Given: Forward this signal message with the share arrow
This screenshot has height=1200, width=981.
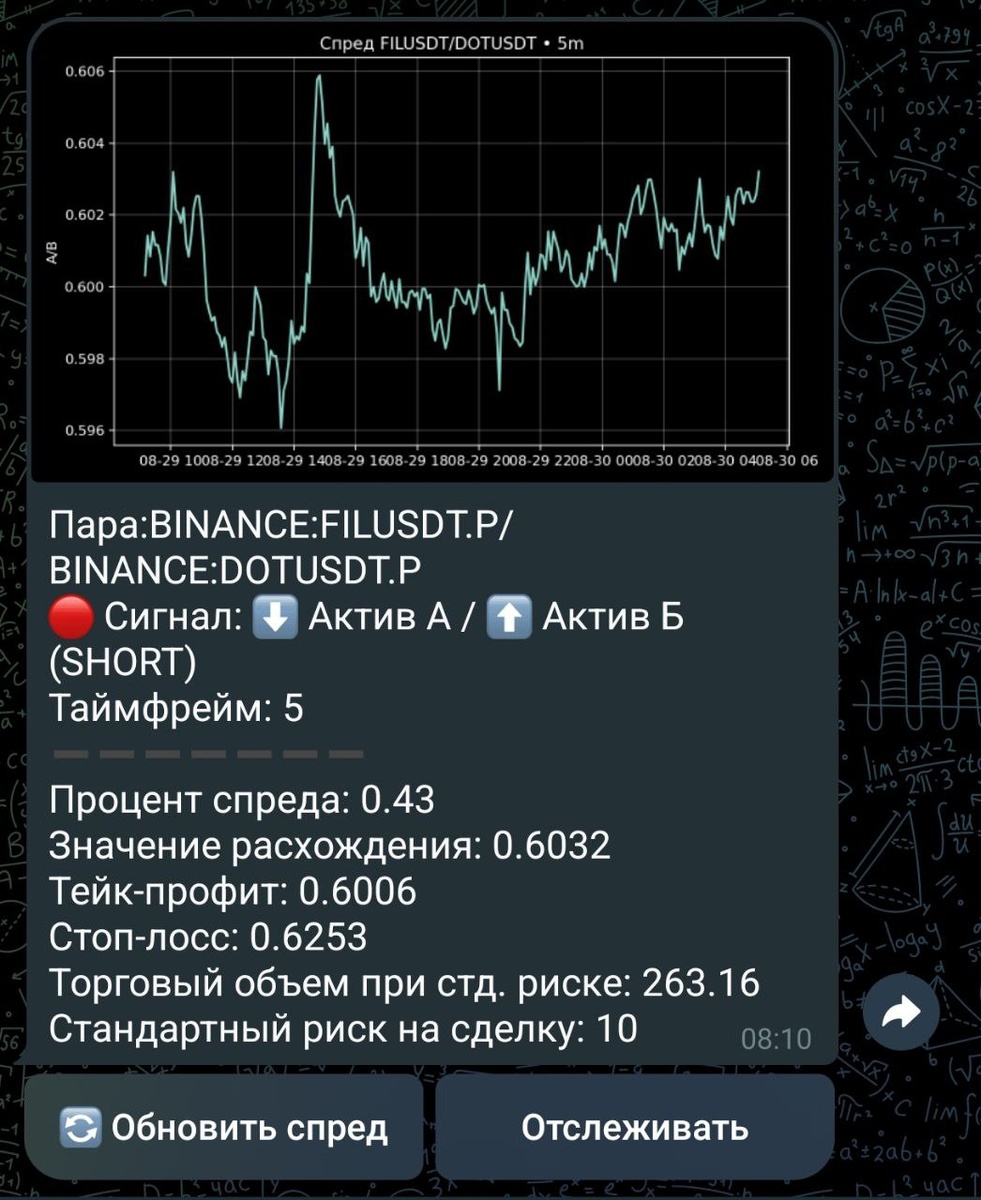Looking at the screenshot, I should [x=902, y=1015].
